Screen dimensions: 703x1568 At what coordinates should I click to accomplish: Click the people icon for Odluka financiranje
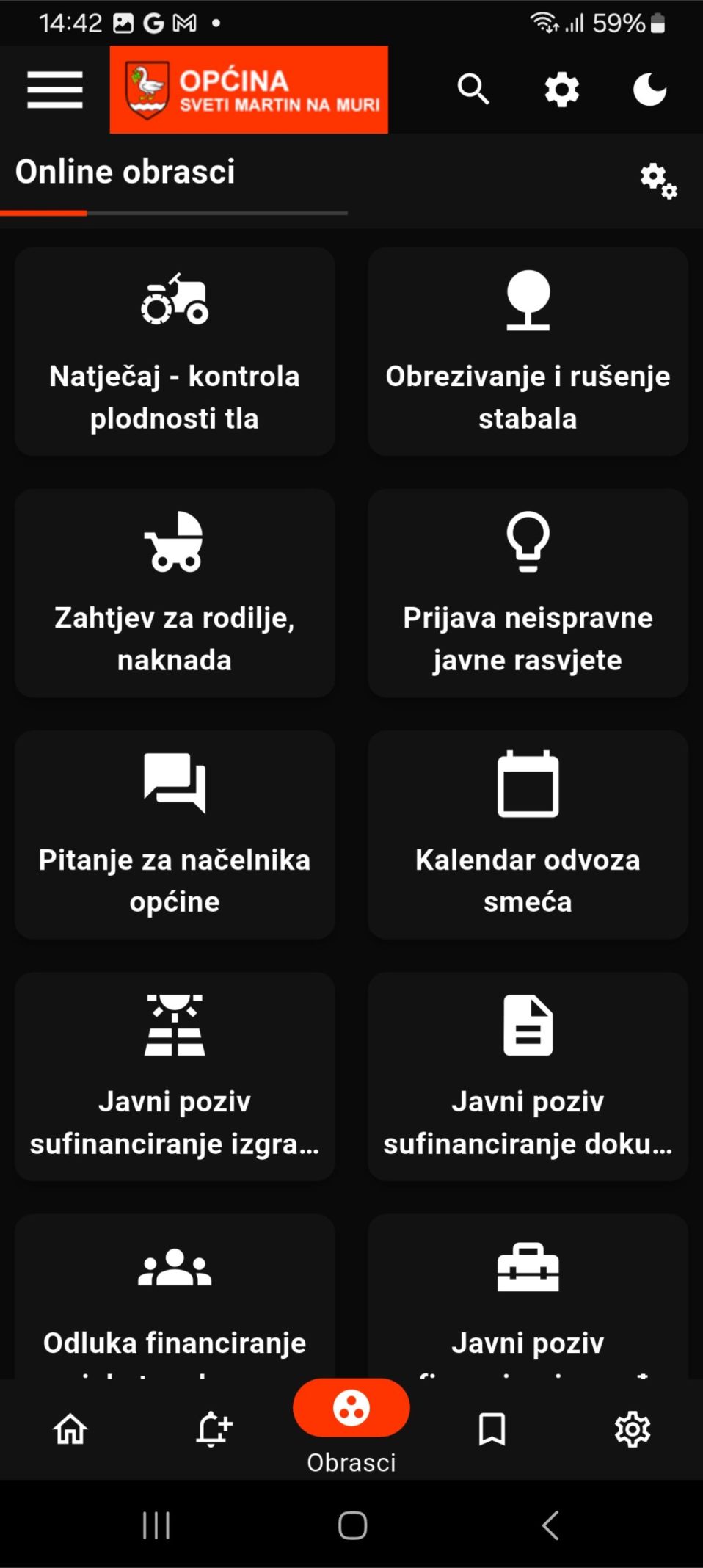click(x=174, y=1268)
